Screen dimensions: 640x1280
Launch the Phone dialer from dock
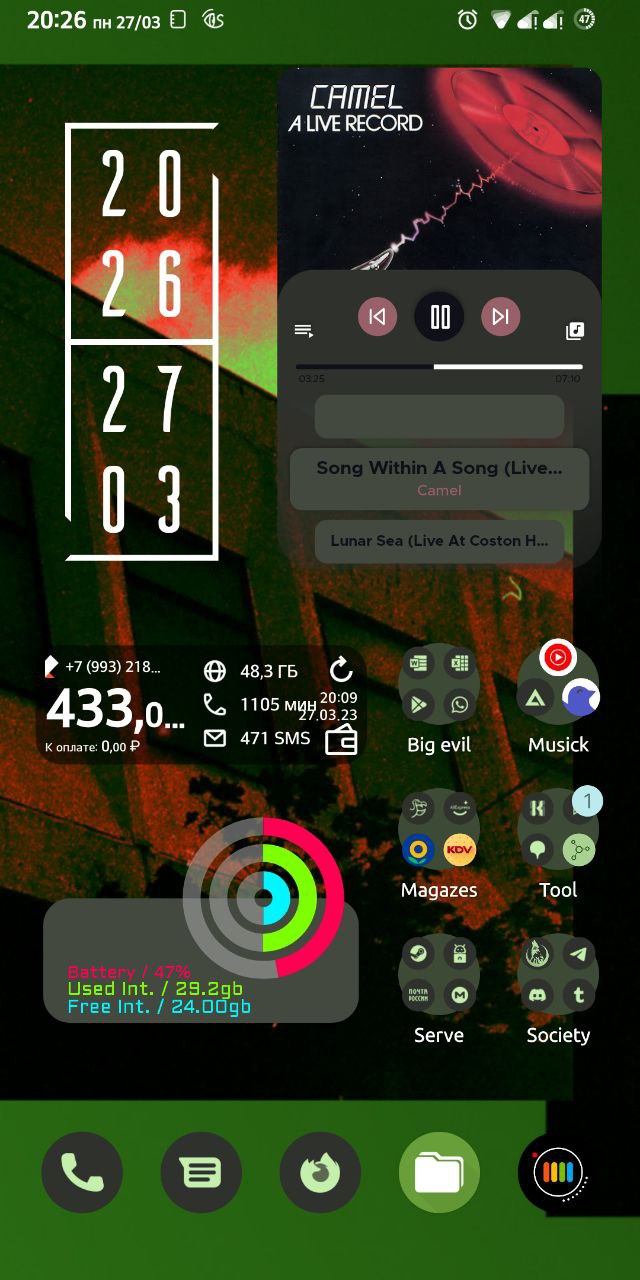[x=82, y=1172]
